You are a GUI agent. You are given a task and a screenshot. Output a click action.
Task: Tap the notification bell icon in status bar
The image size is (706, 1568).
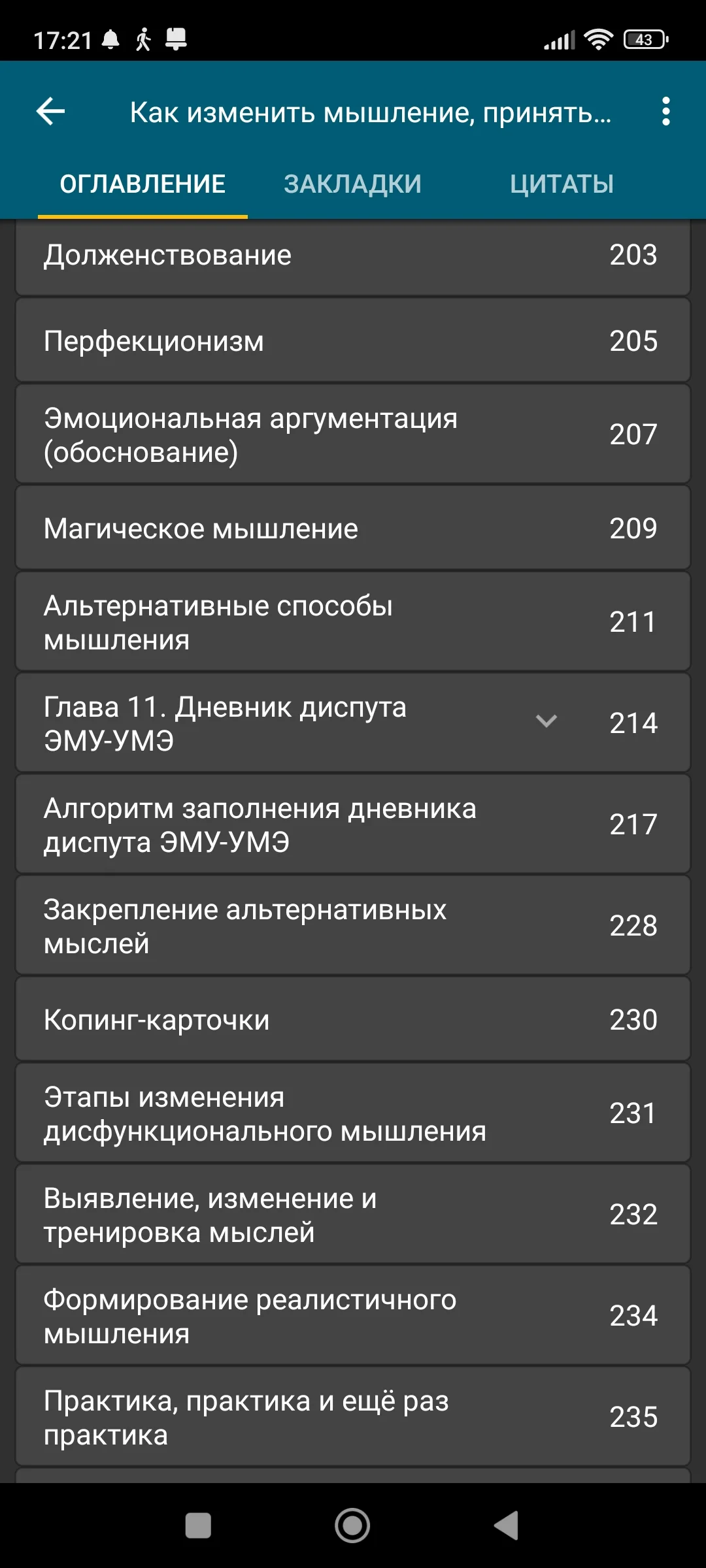(111, 41)
